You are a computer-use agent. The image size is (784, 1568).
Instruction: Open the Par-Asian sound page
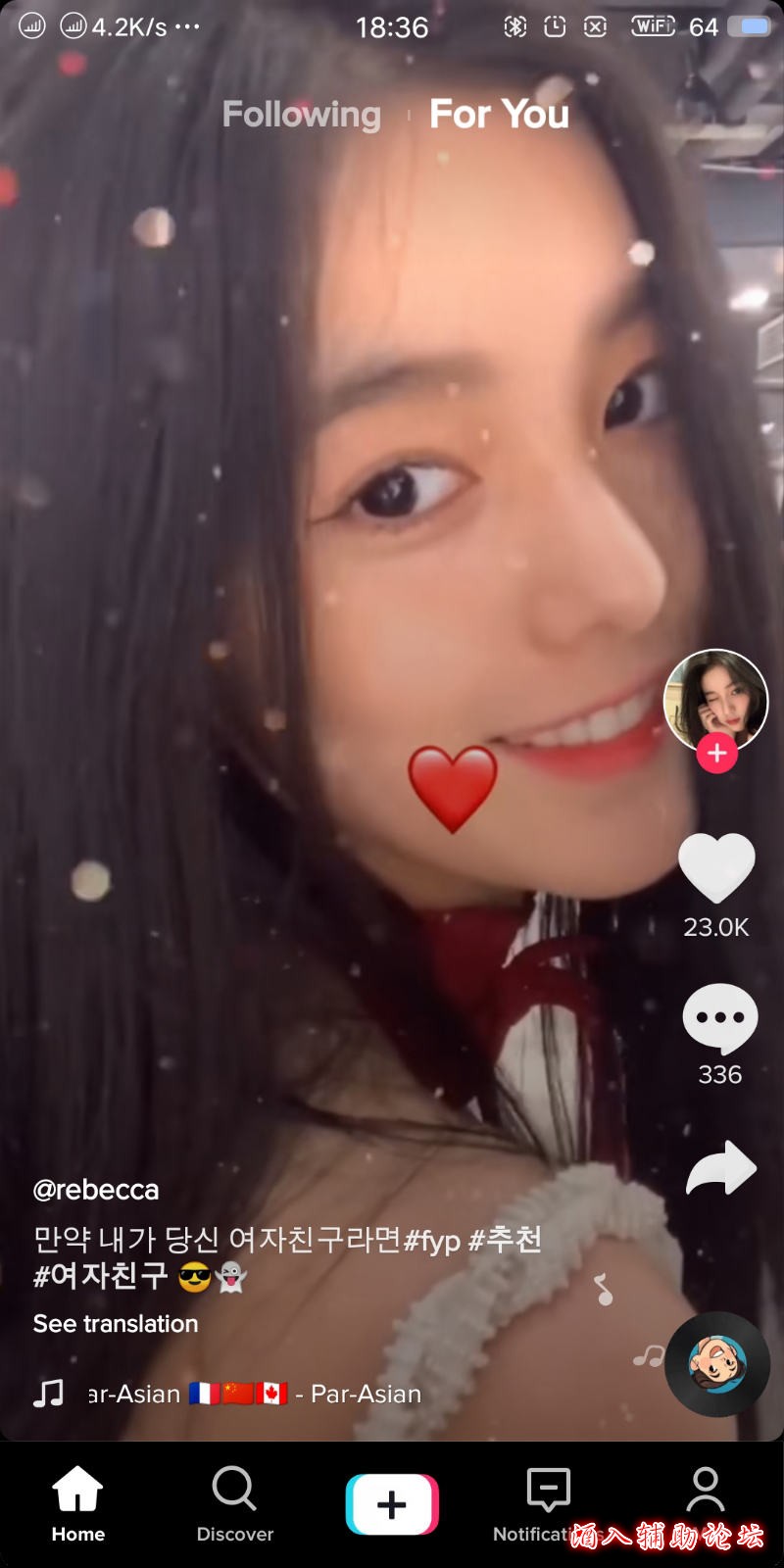coord(255,1394)
